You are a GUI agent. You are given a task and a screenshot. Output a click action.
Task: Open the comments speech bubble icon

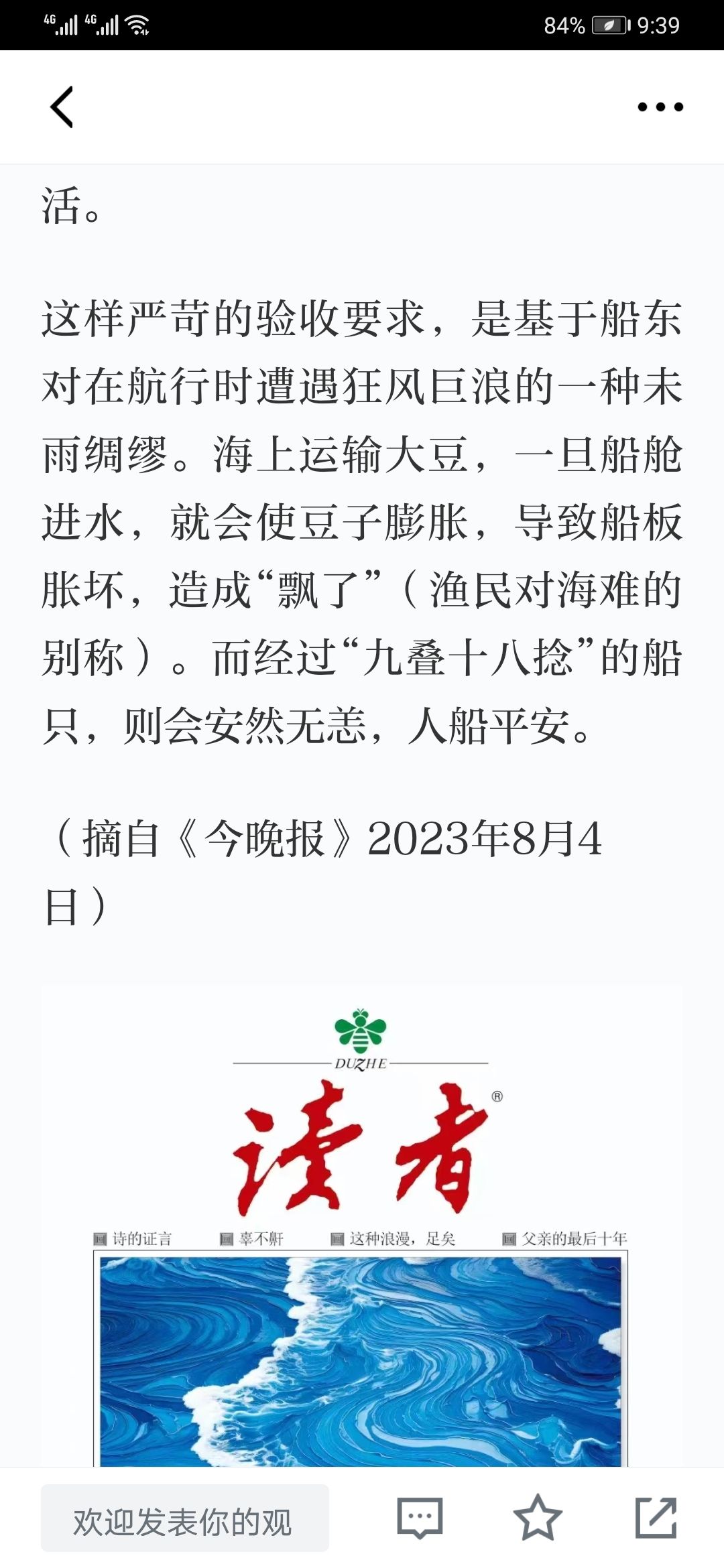click(420, 1518)
